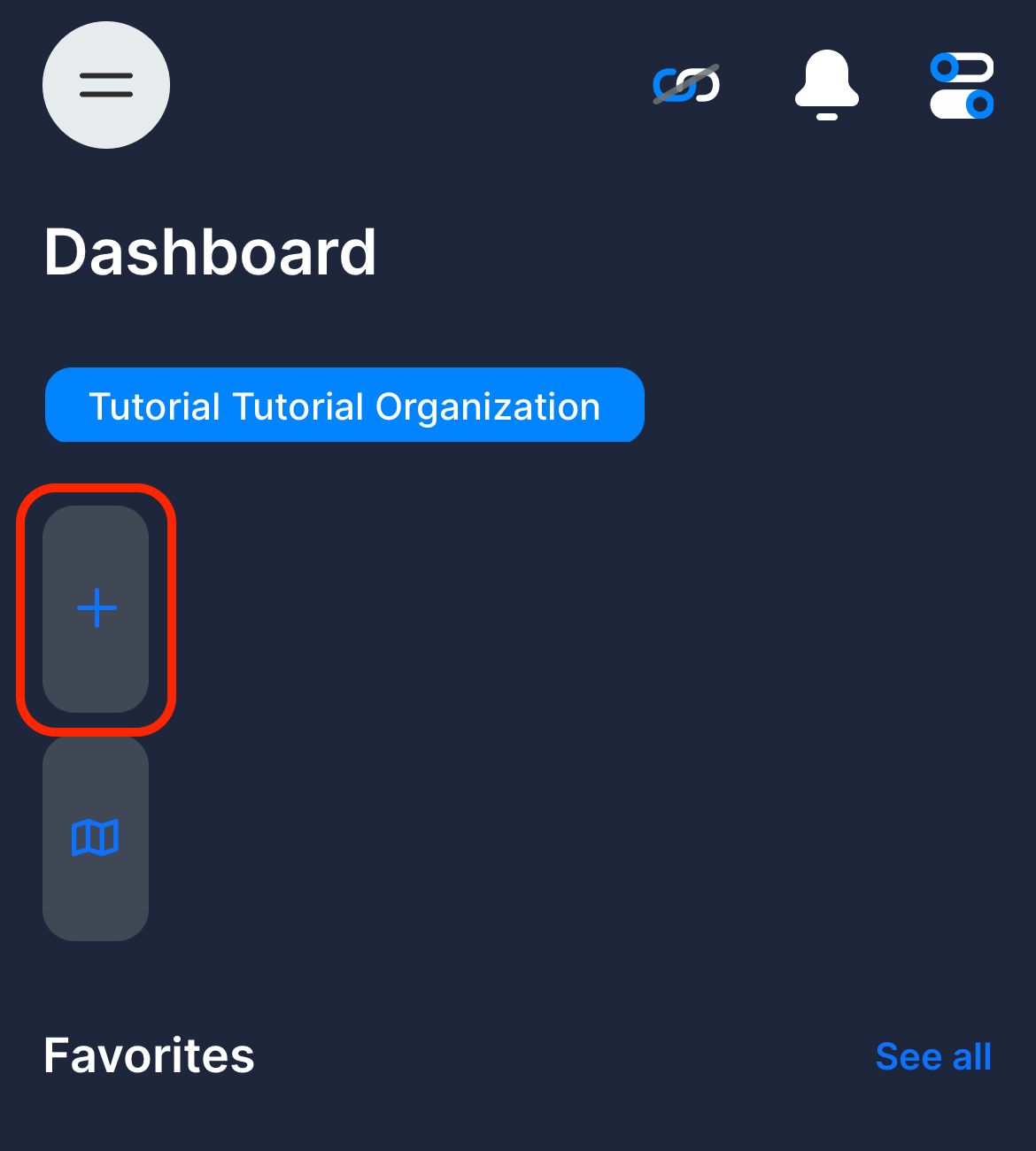Open the map view button
This screenshot has height=1151, width=1036.
click(x=96, y=838)
